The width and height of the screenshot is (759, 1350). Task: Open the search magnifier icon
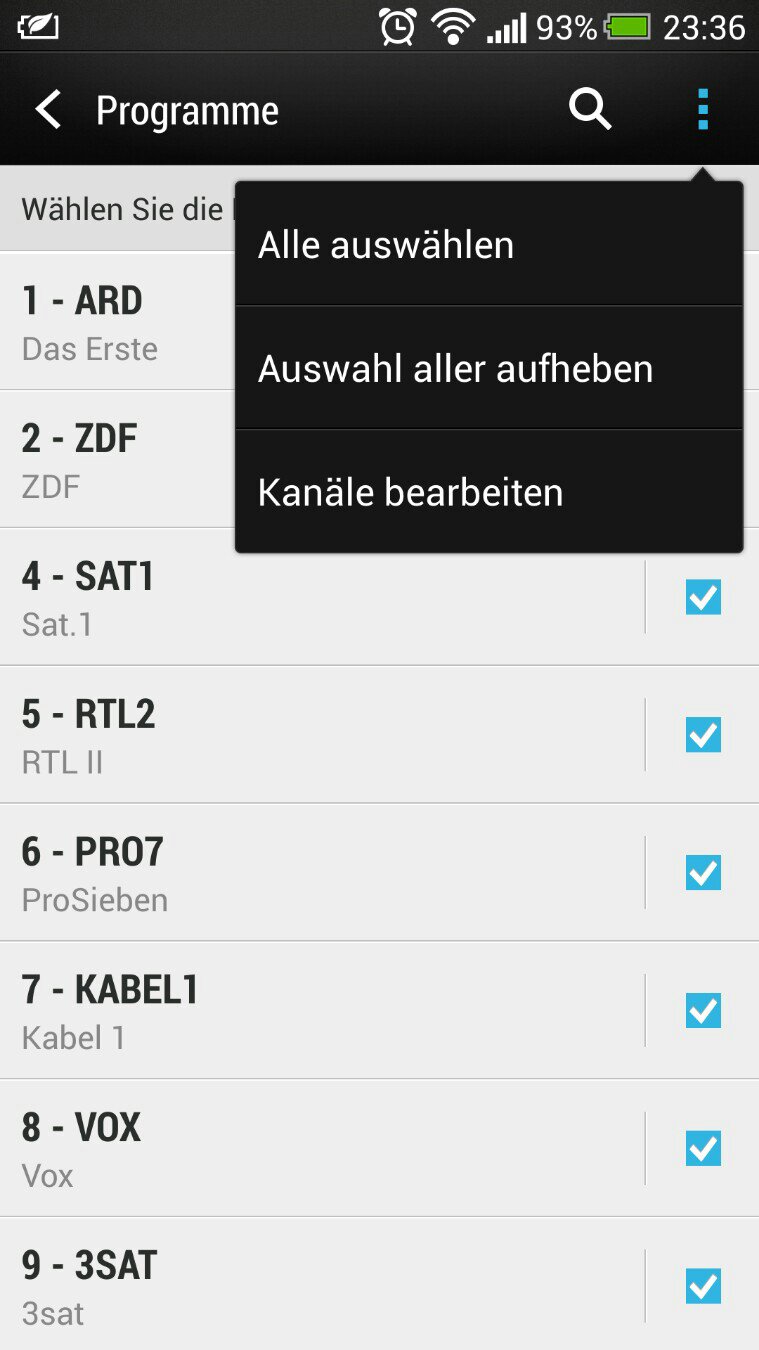[590, 109]
